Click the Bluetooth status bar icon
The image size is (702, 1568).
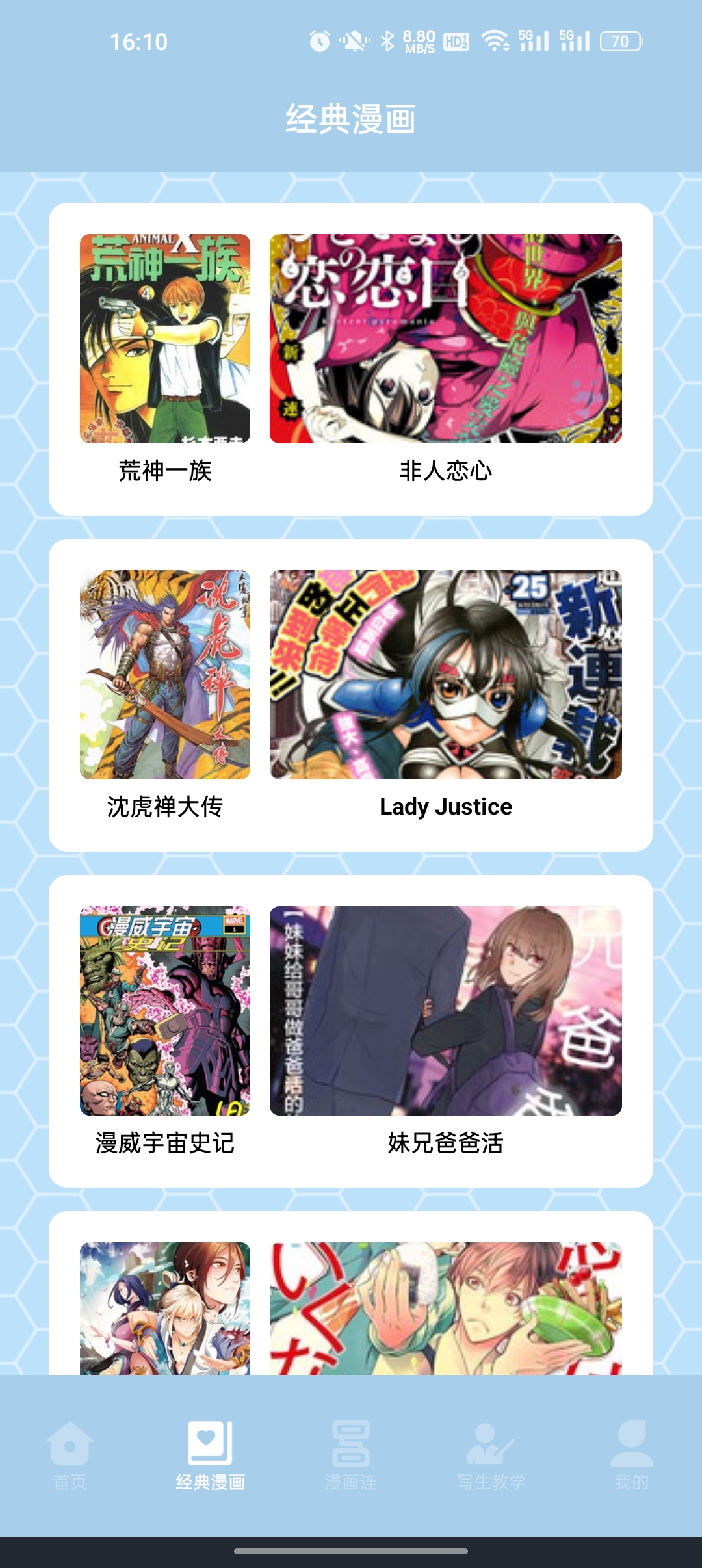click(x=388, y=40)
